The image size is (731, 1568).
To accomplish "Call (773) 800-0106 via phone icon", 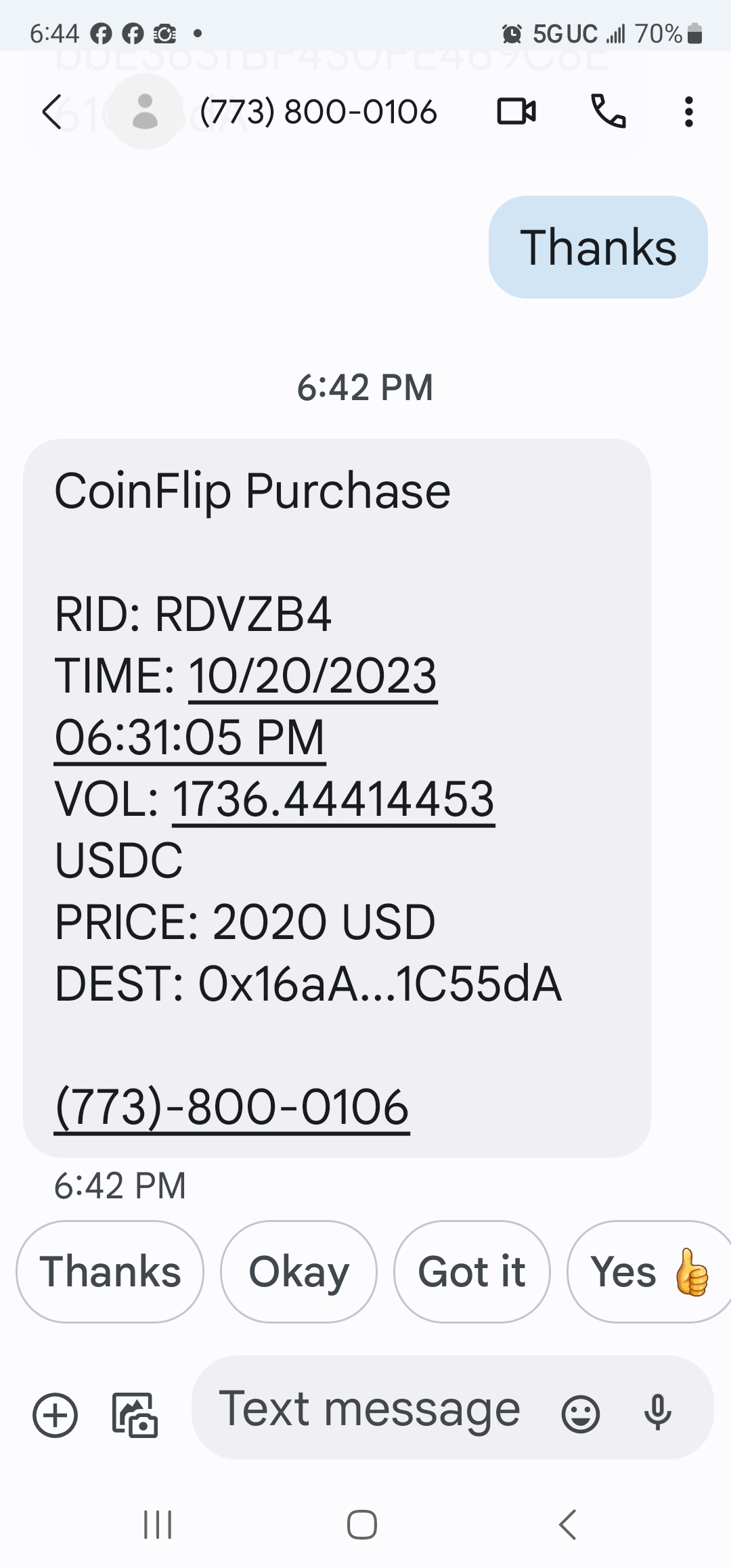I will click(608, 112).
